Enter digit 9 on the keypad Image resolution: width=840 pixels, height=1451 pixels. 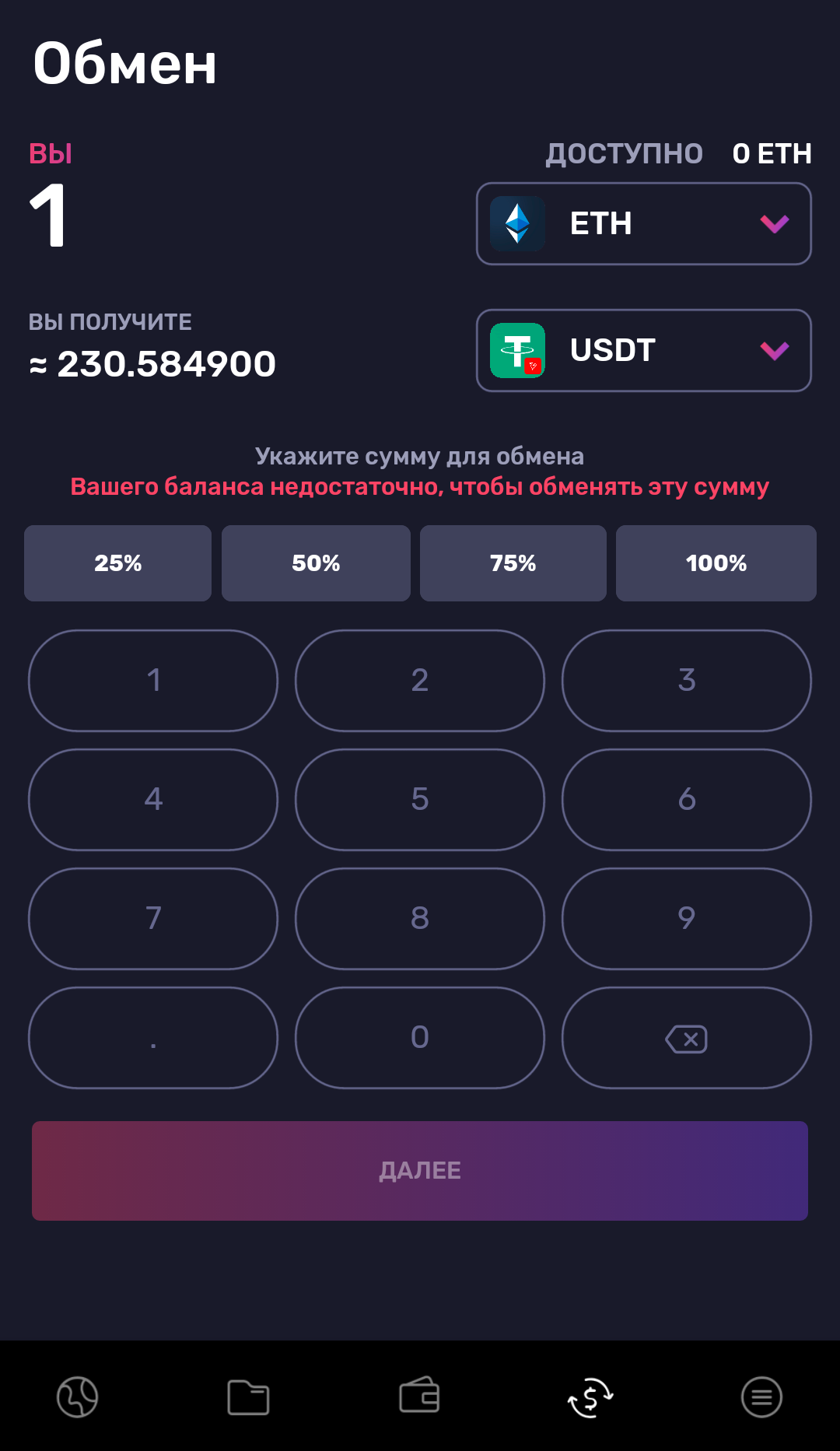coord(687,919)
